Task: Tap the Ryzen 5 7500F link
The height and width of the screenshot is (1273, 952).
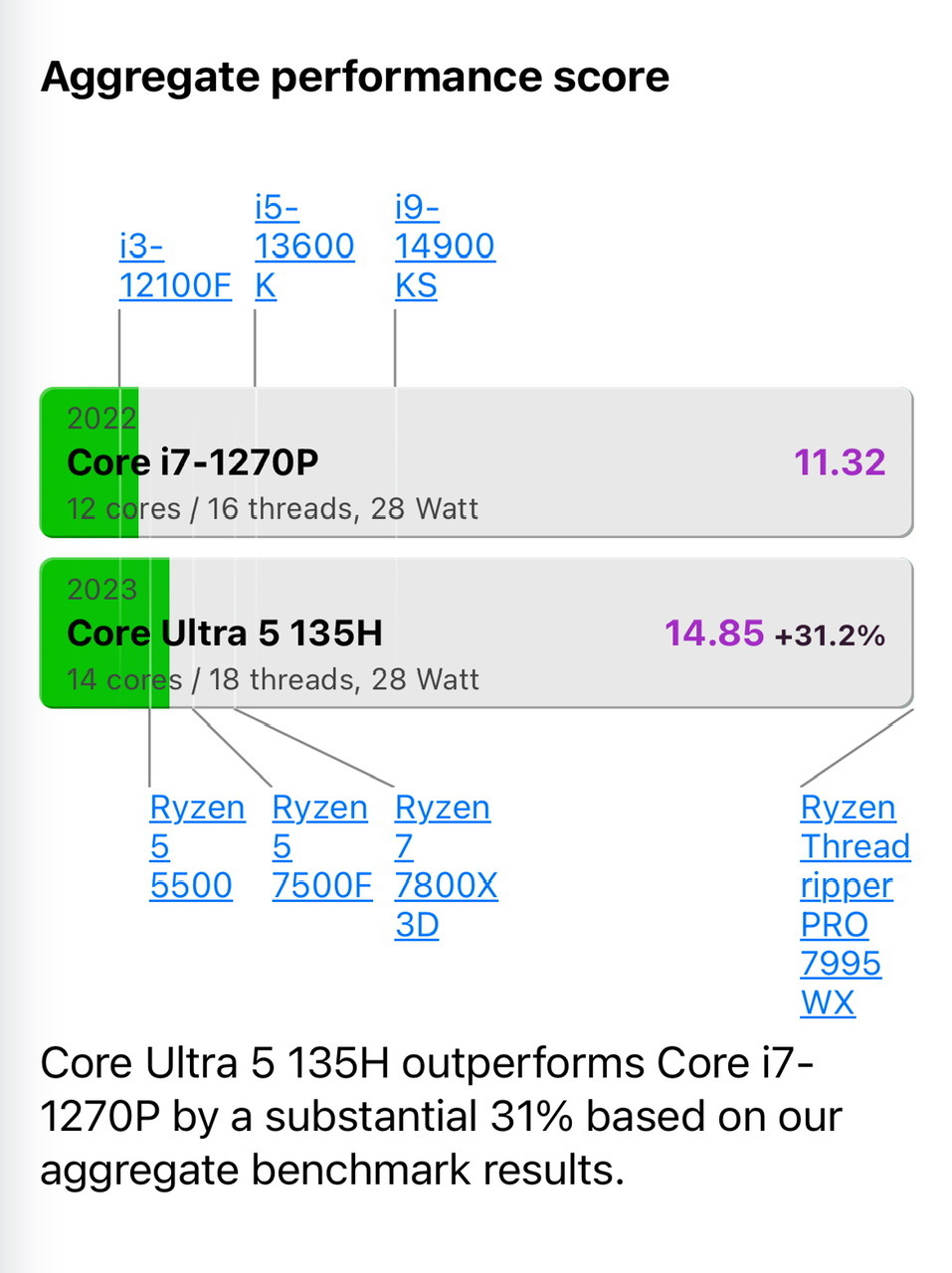Action: coord(322,846)
